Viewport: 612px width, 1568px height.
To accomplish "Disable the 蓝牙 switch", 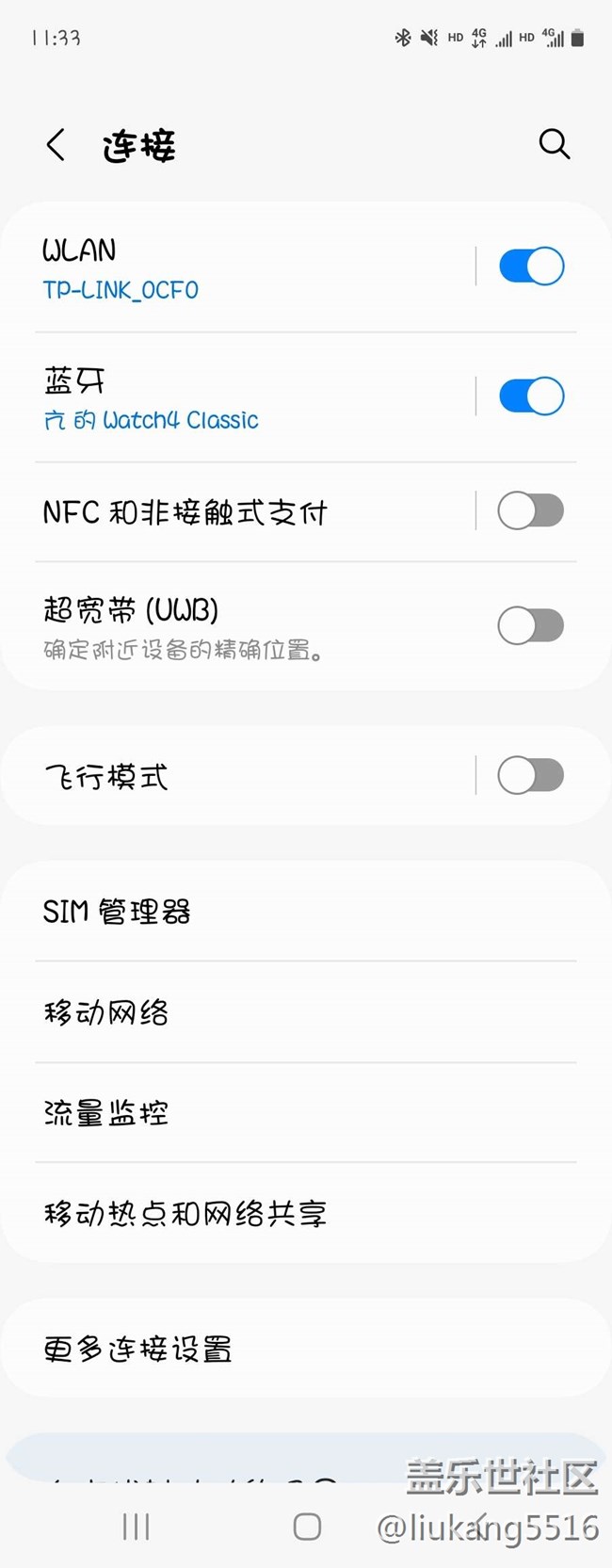I will (x=531, y=396).
